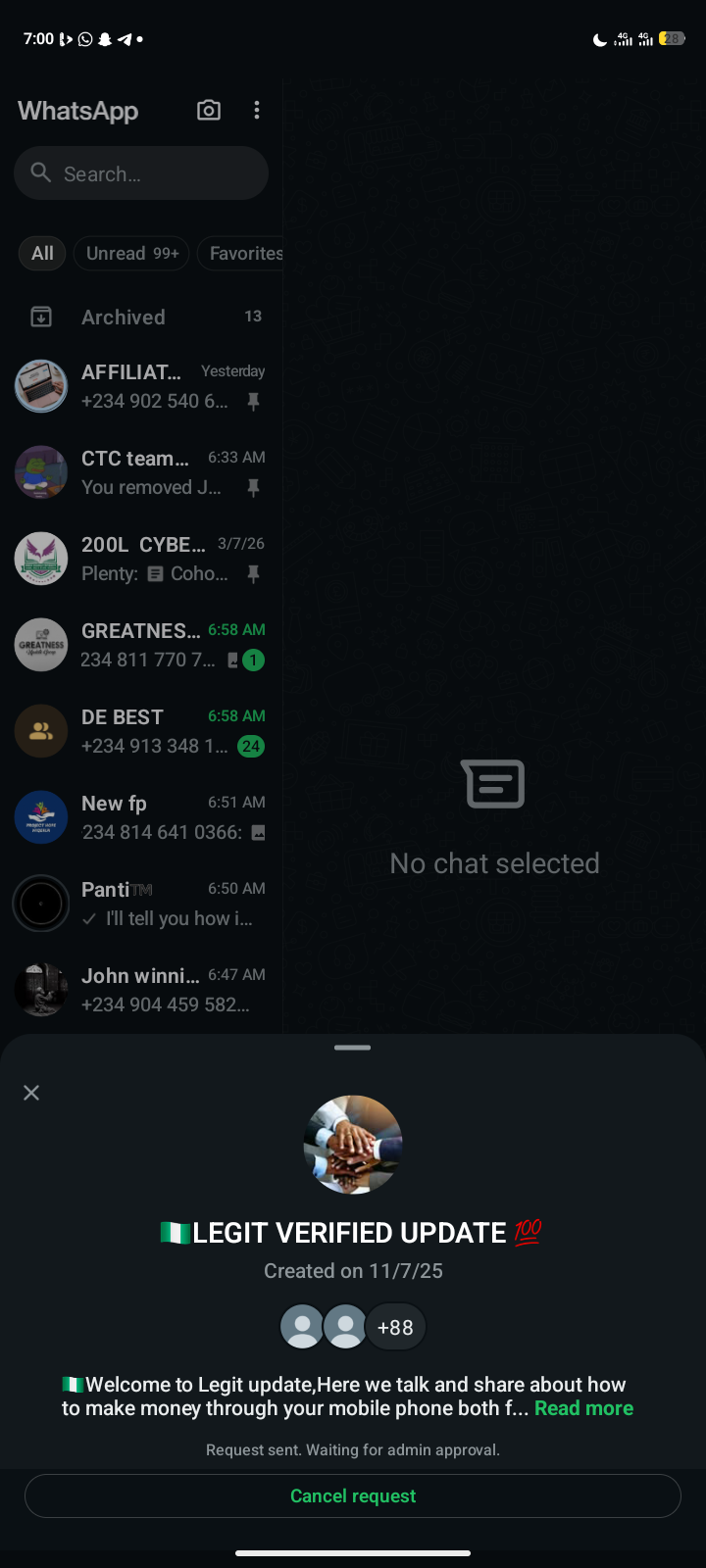706x1568 pixels.
Task: Cancel the join request
Action: pos(353,1496)
